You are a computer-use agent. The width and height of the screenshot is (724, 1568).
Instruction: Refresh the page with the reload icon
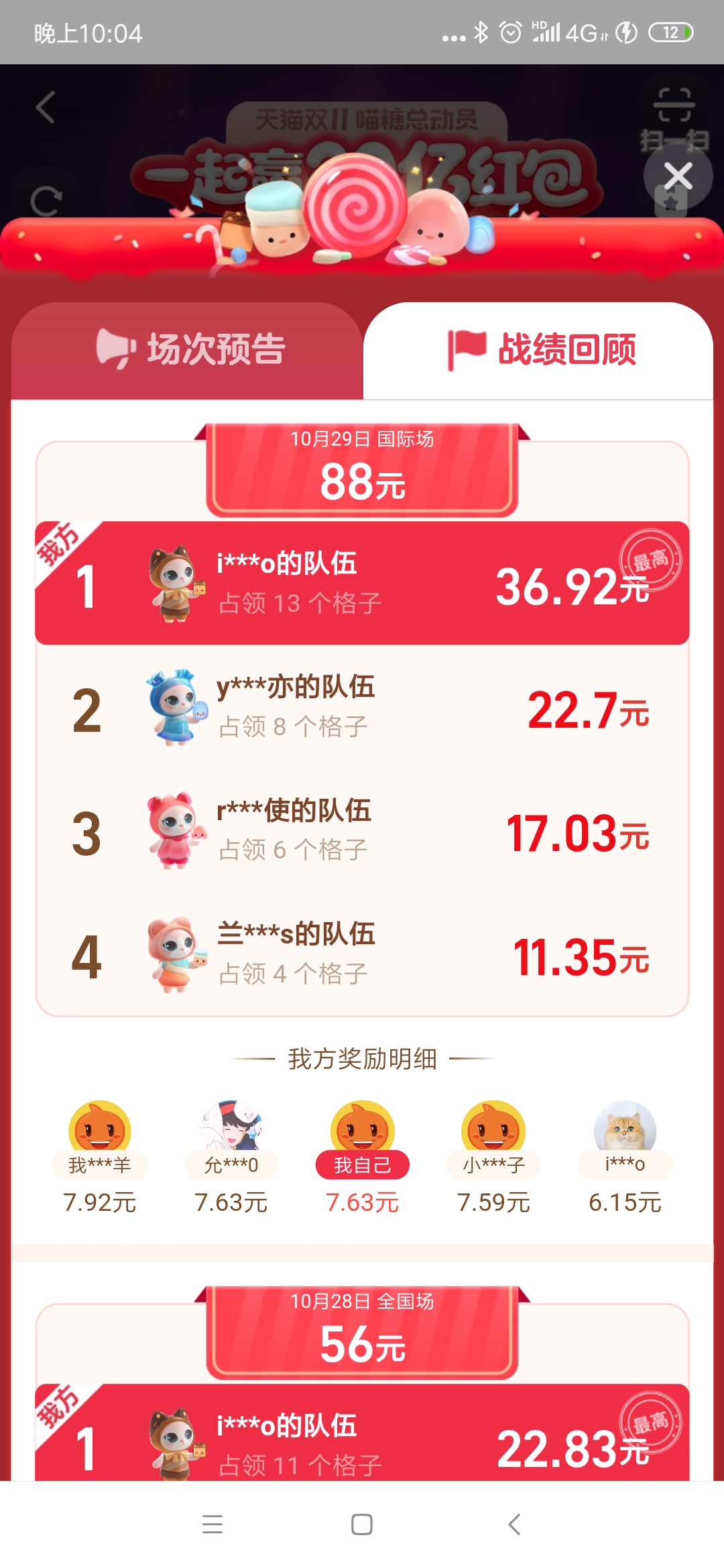46,201
